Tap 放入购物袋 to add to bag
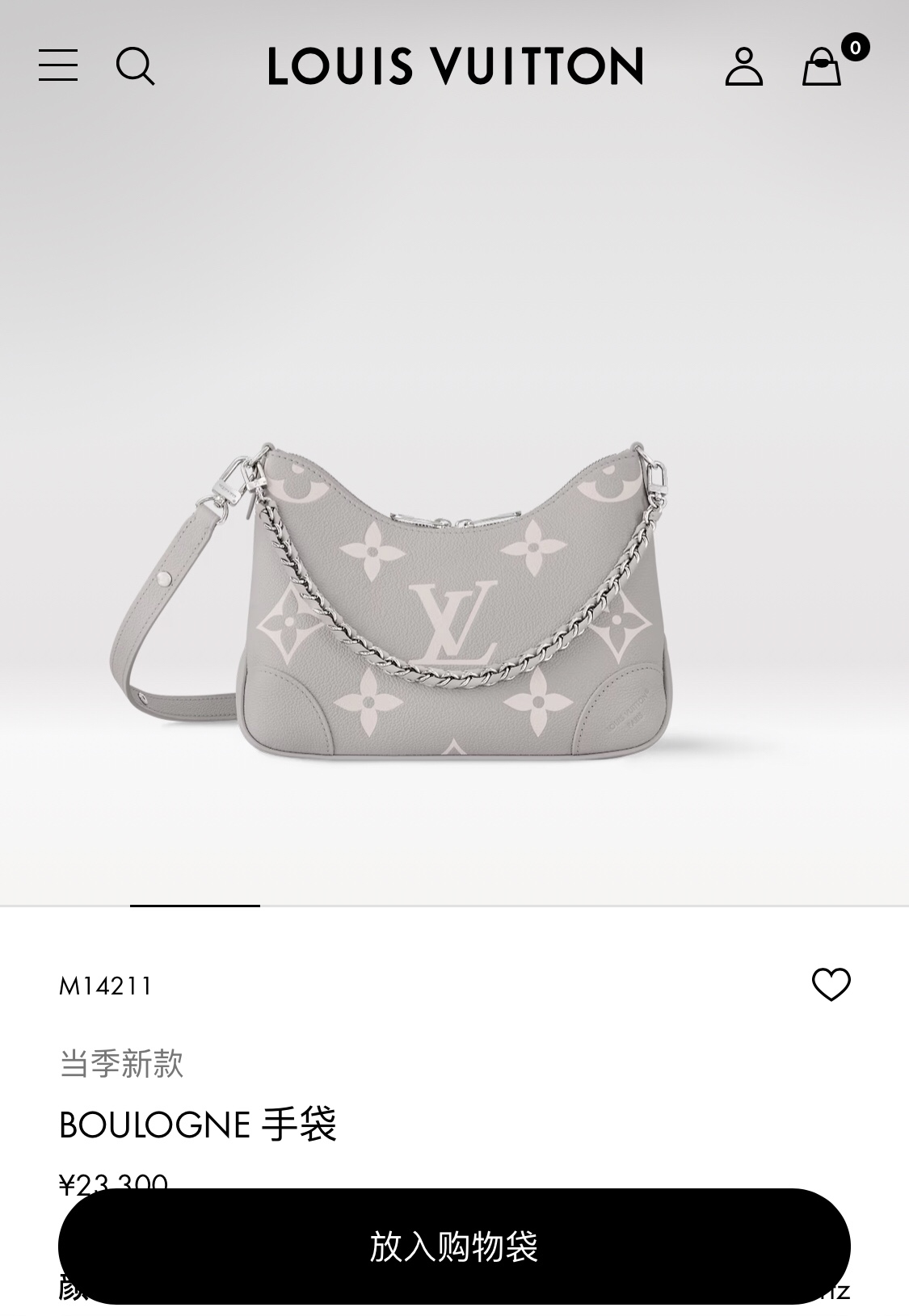 pos(454,1246)
